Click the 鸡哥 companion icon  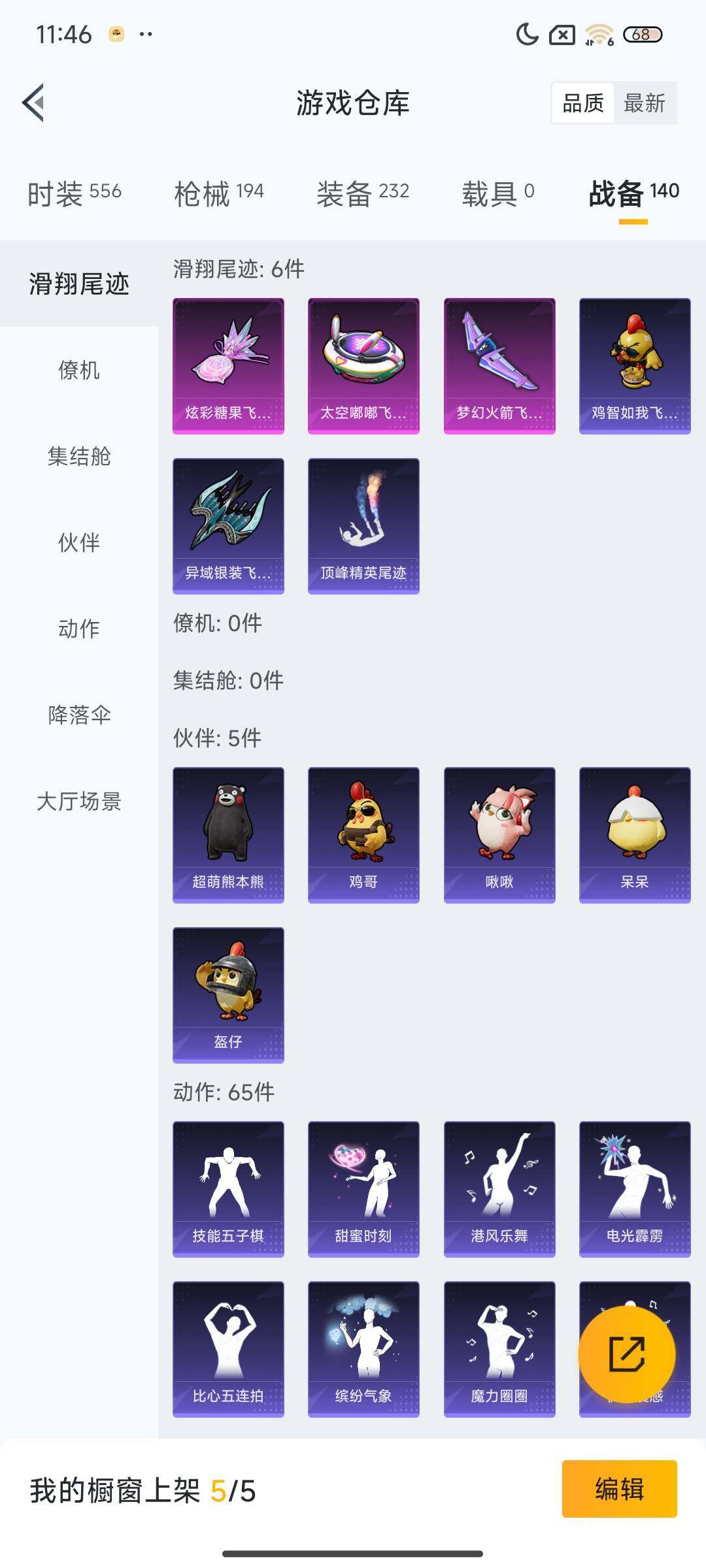(363, 831)
